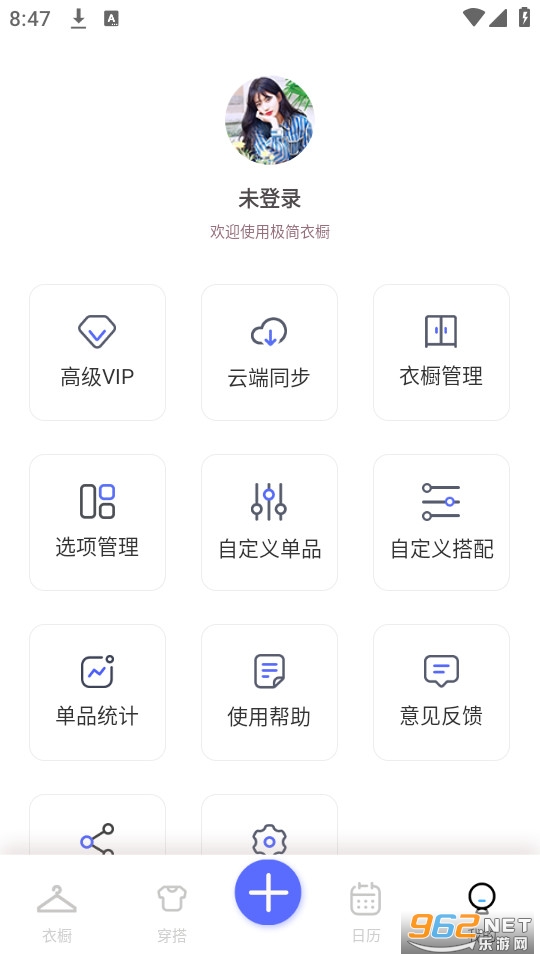Open 使用帮助 help page
This screenshot has width=540, height=960.
[269, 692]
